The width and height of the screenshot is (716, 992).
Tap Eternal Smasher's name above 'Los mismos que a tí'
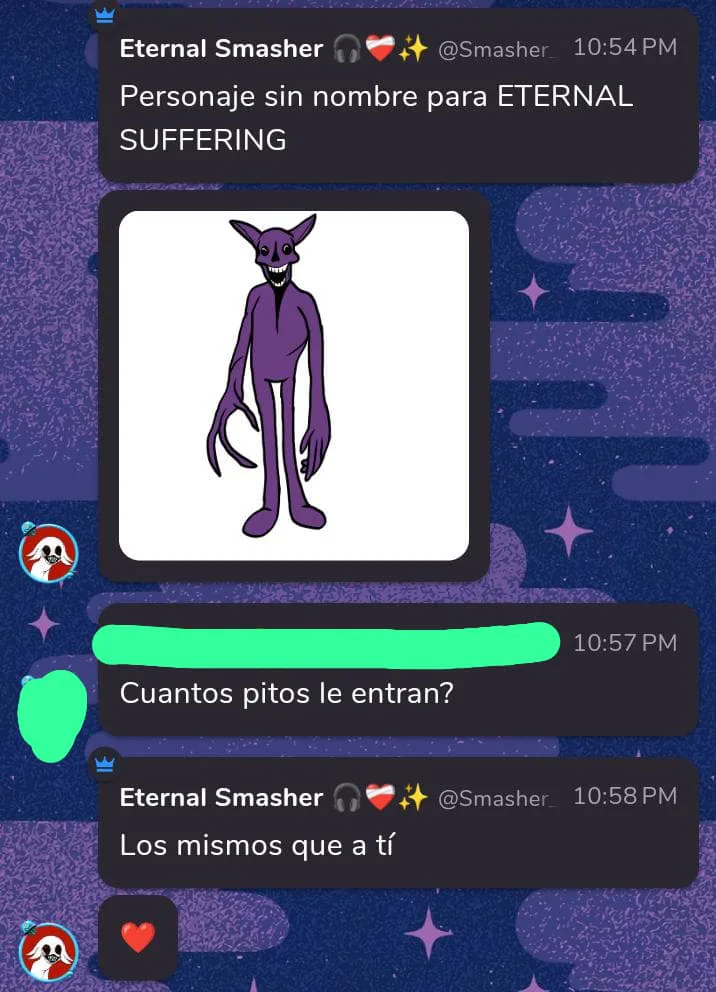221,797
